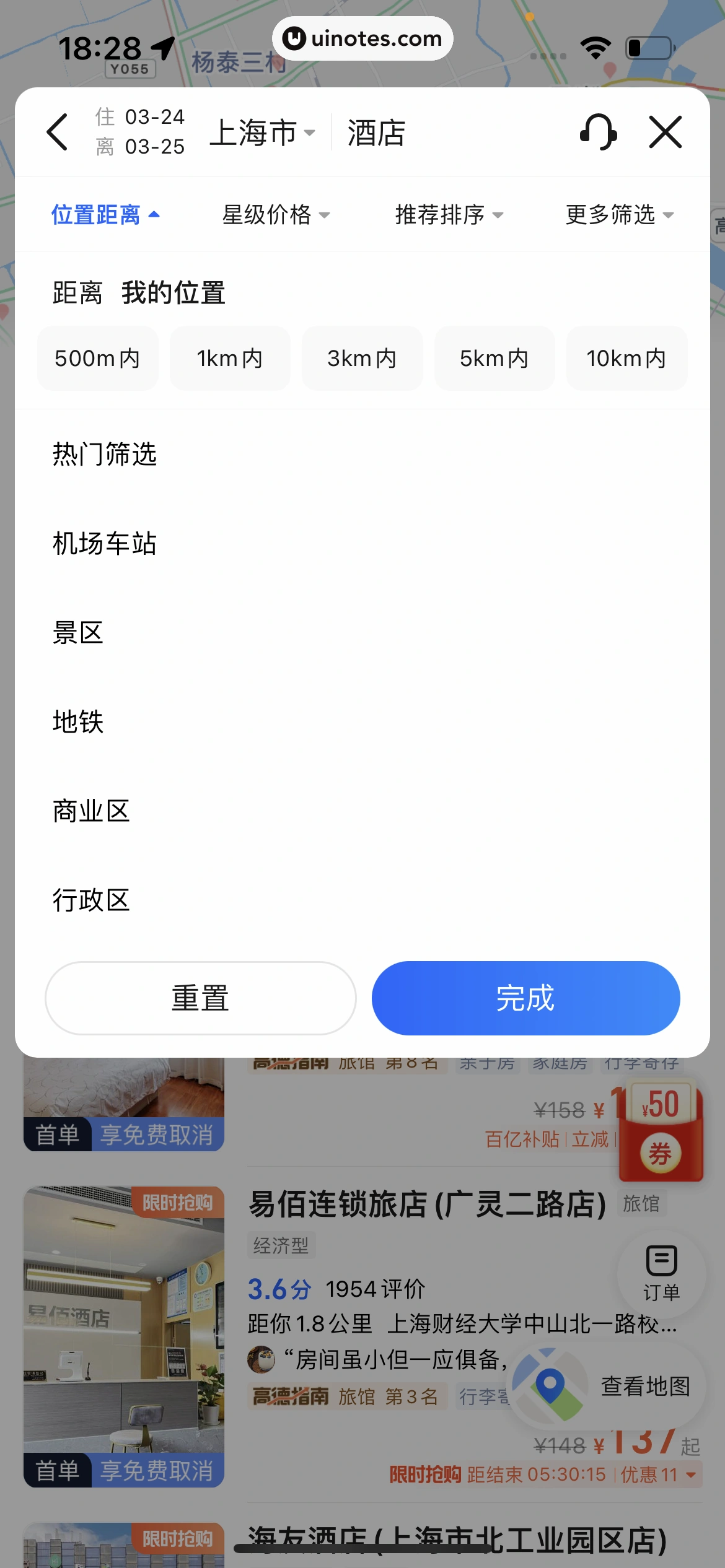Select the 3km内 distance filter

coord(362,358)
